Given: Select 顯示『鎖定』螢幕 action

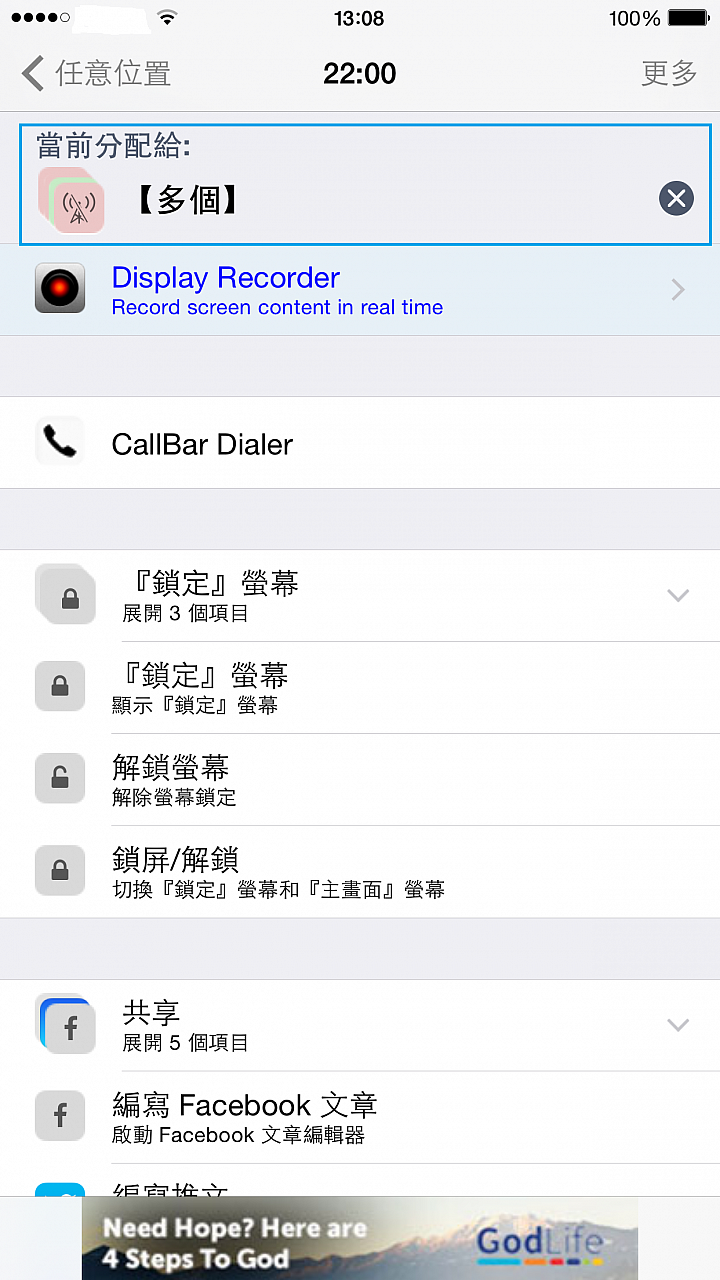Looking at the screenshot, I should pos(360,688).
